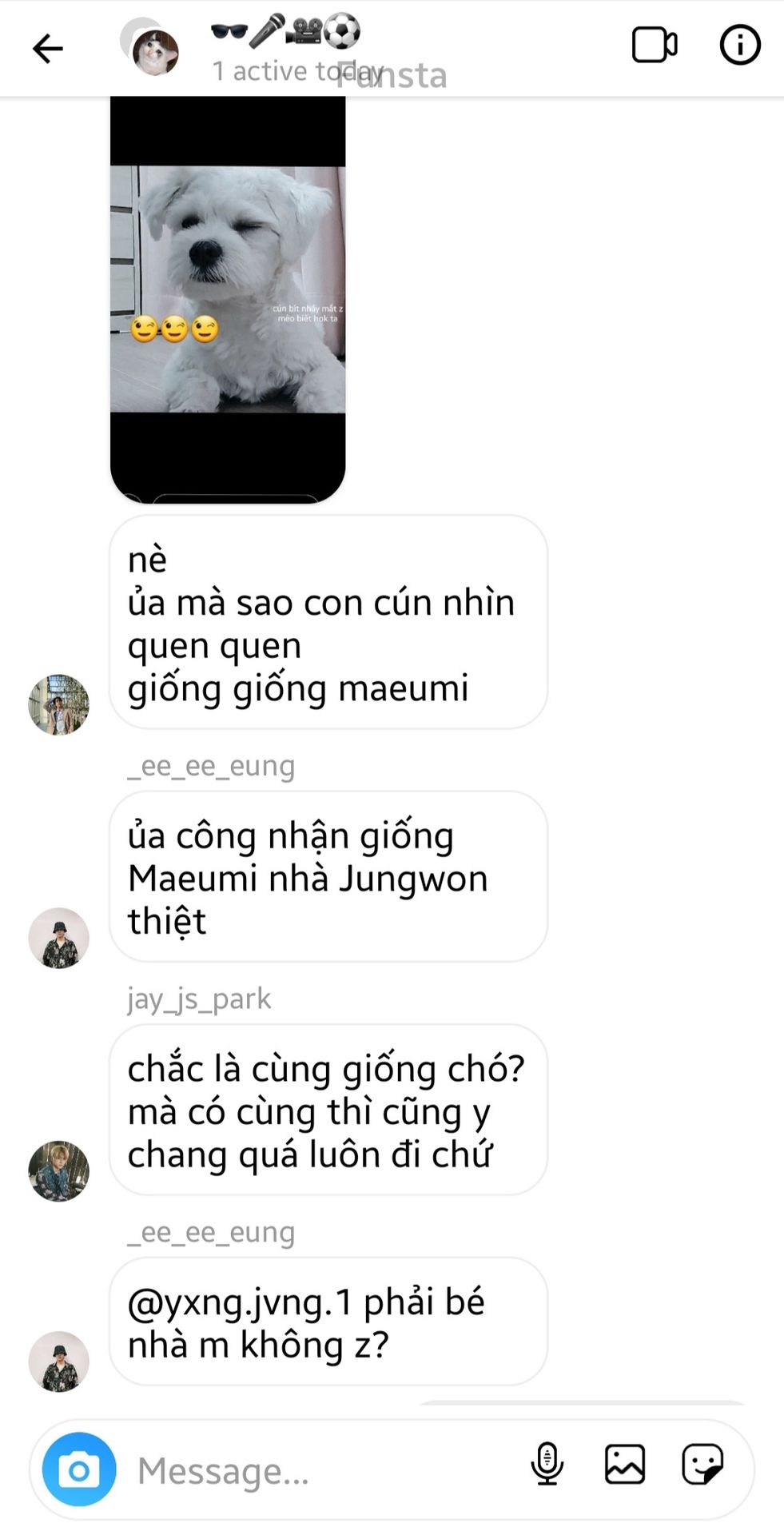The image size is (784, 1535).
Task: Pick a photo from the gallery icon
Action: click(625, 1465)
